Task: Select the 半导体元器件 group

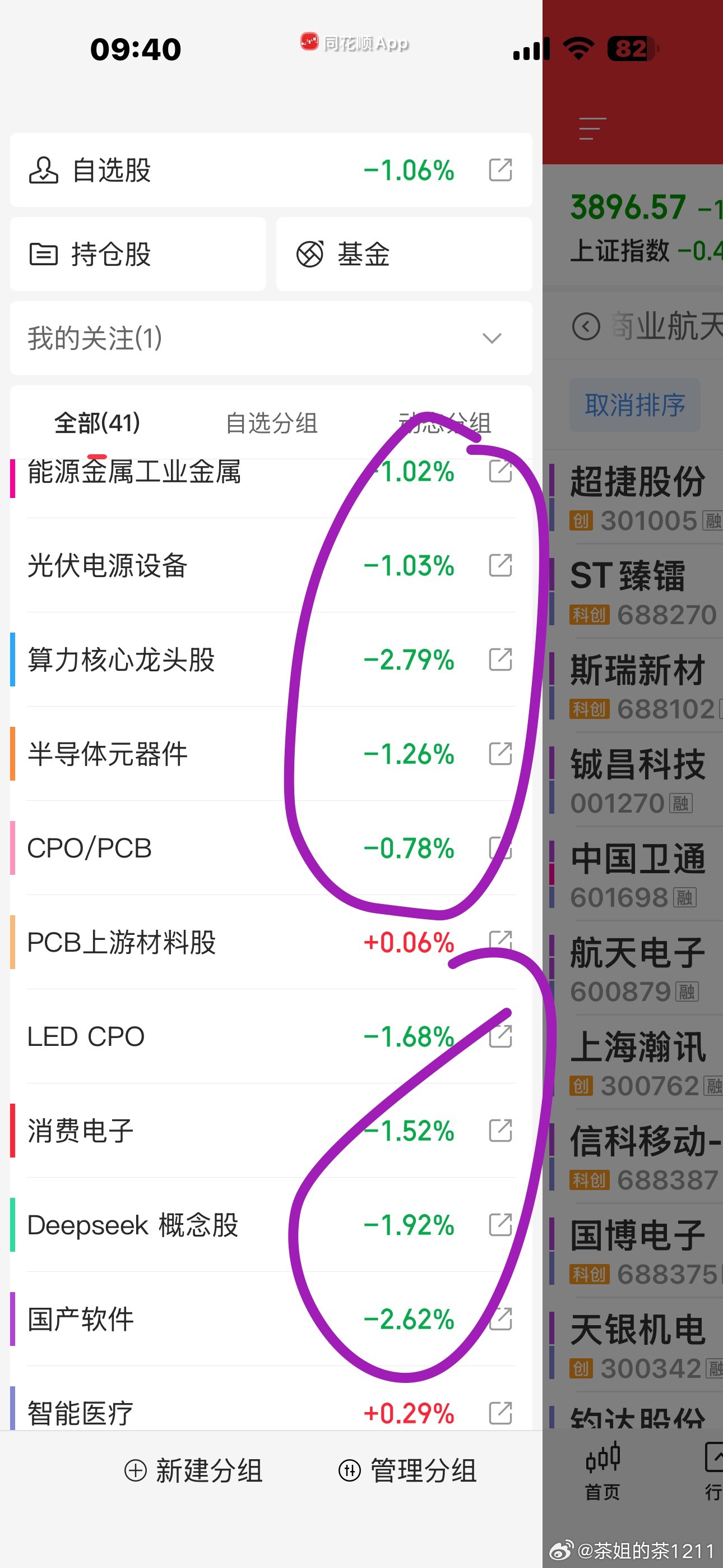Action: click(x=271, y=754)
